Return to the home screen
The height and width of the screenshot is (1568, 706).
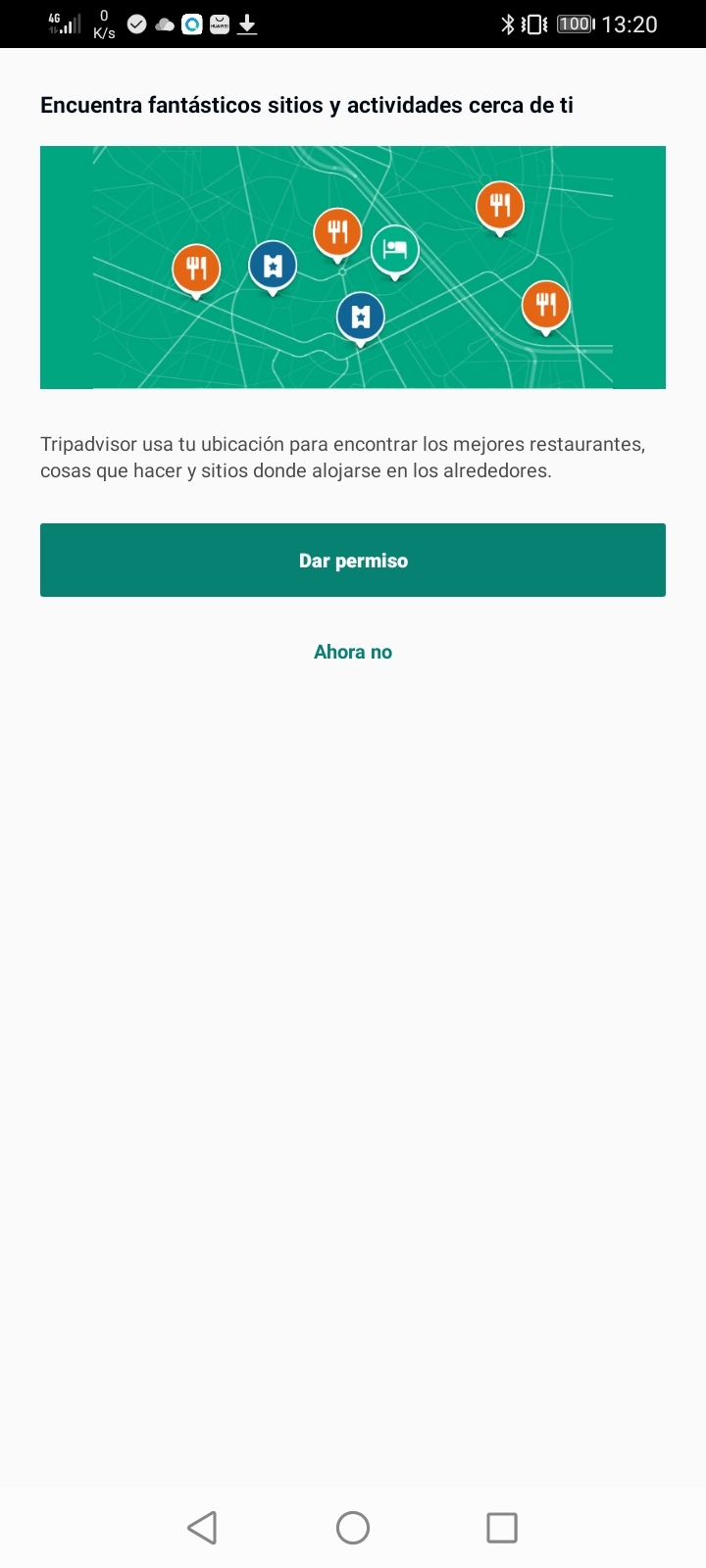pyautogui.click(x=353, y=1527)
